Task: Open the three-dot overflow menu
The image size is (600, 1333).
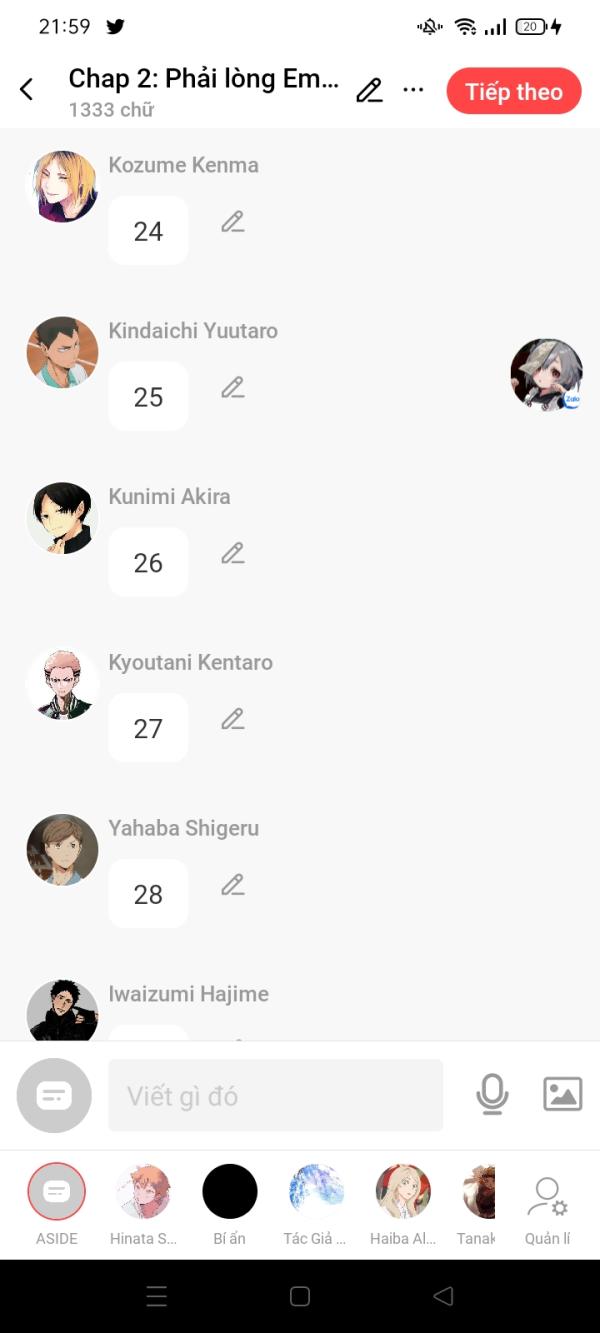Action: pos(413,90)
